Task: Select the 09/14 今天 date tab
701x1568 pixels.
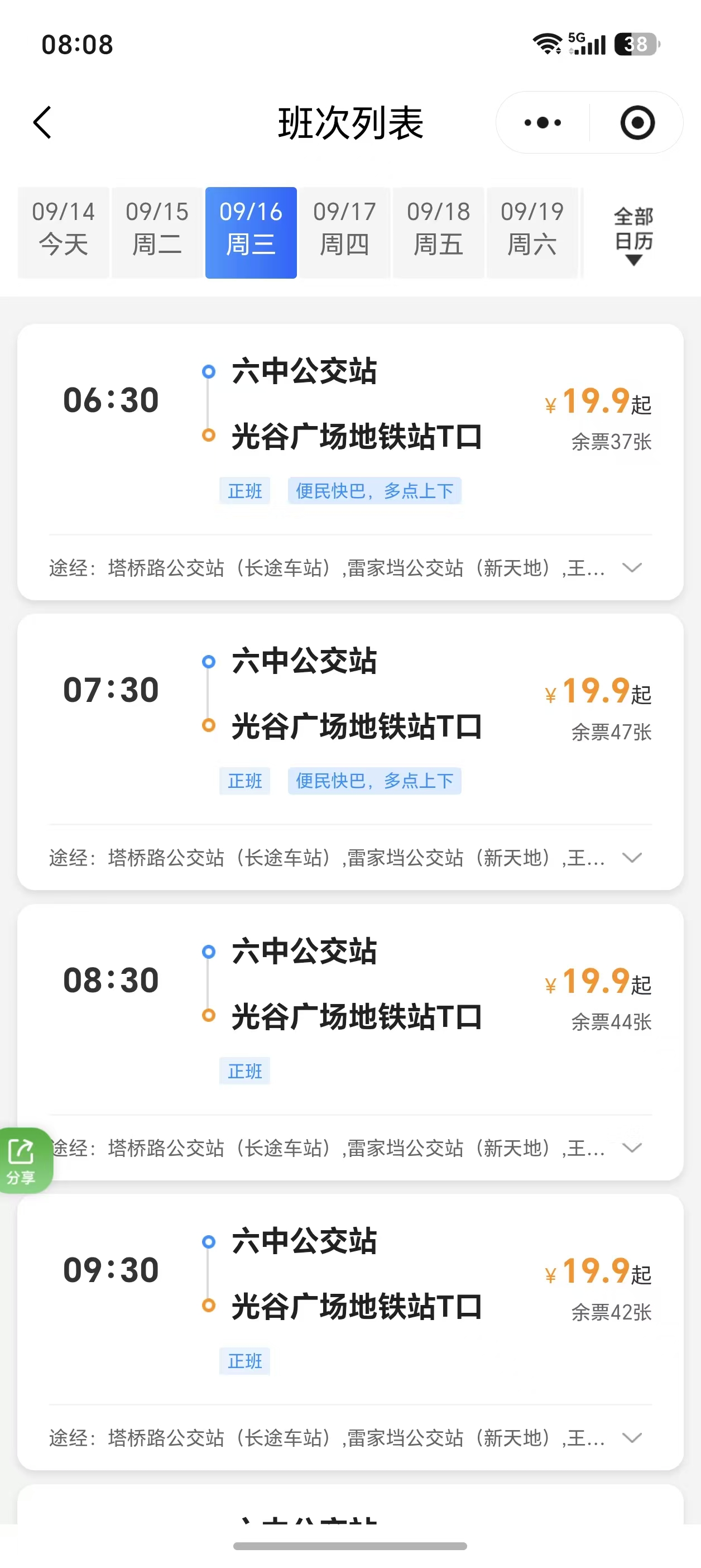Action: tap(63, 232)
